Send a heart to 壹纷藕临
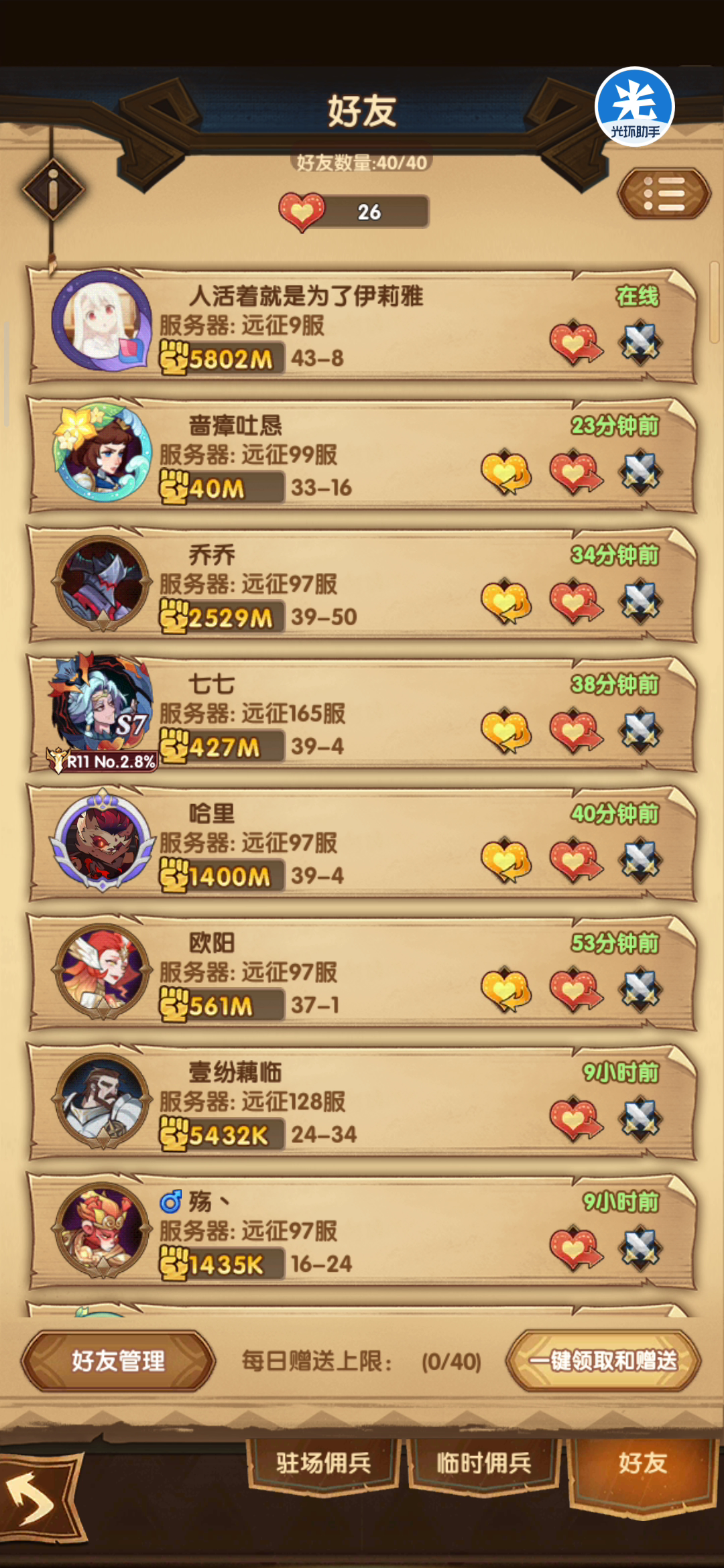The image size is (724, 1568). coord(576,1120)
